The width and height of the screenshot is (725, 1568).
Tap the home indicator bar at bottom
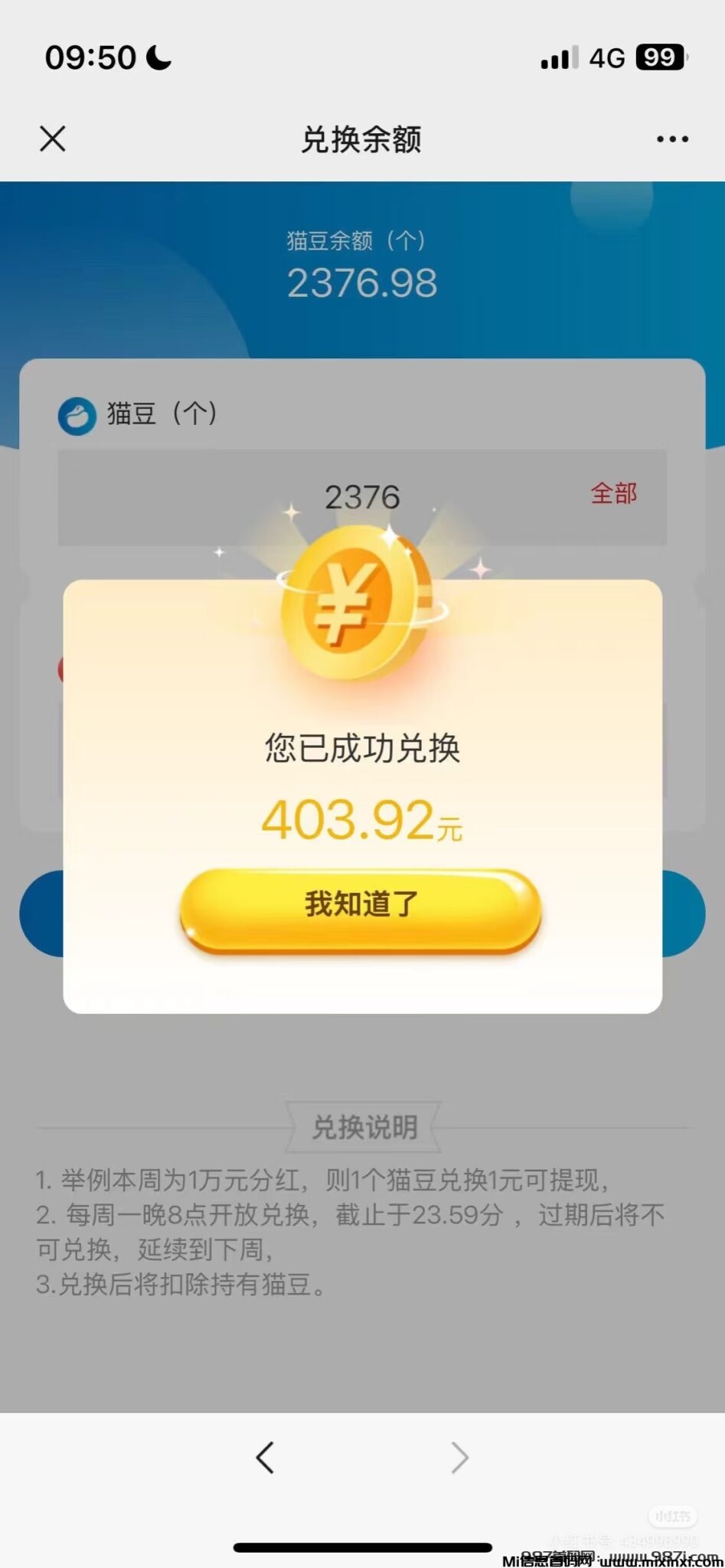(x=362, y=1546)
